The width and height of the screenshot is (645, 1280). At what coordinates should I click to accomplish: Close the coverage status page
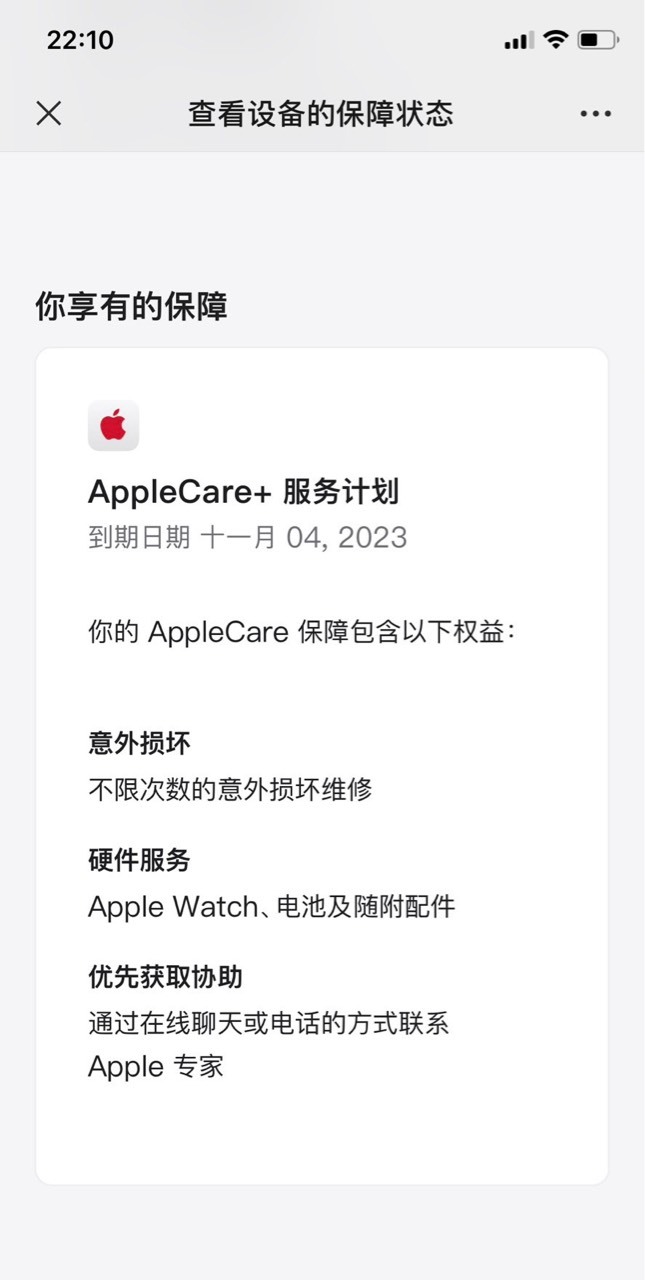(48, 113)
